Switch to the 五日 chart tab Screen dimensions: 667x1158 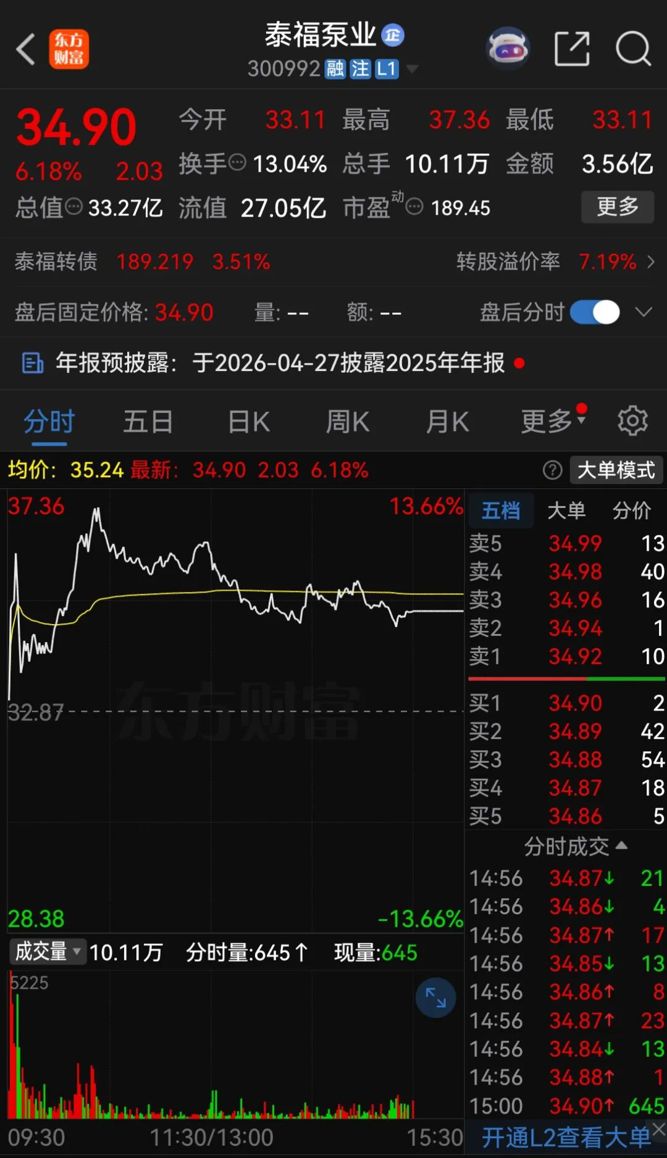(x=148, y=421)
